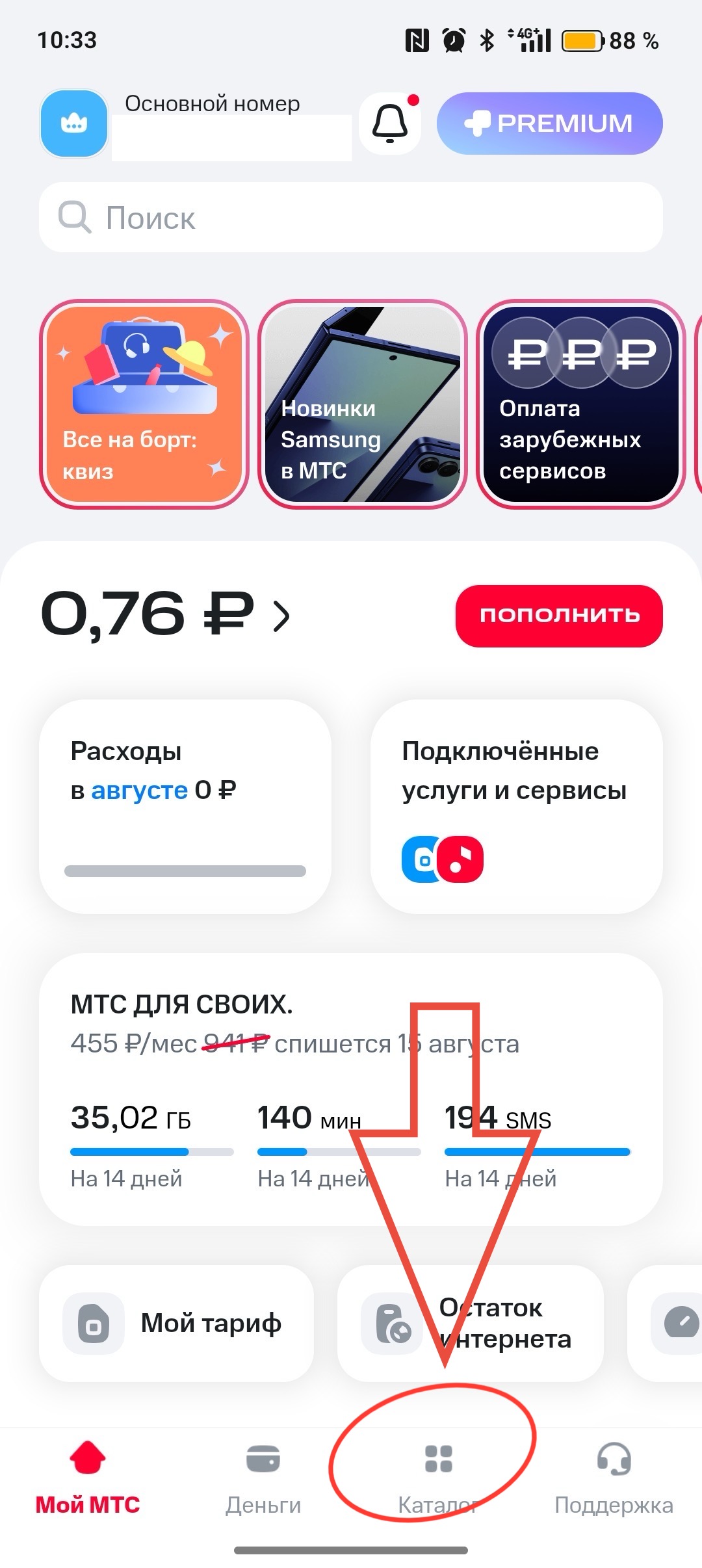
Task: Open Подключённые услуги и сервисы card
Action: (x=516, y=806)
